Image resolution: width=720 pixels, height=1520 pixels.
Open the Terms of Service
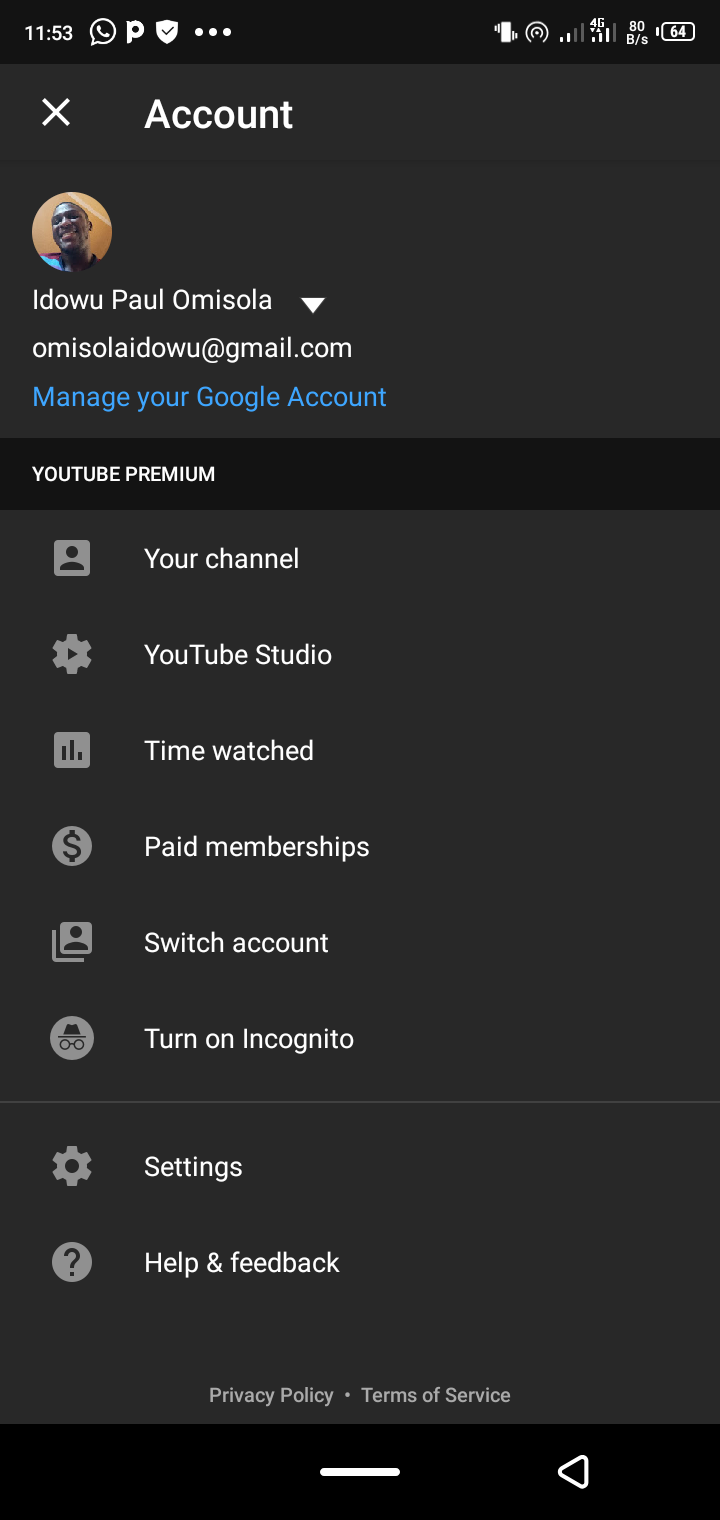(435, 1394)
